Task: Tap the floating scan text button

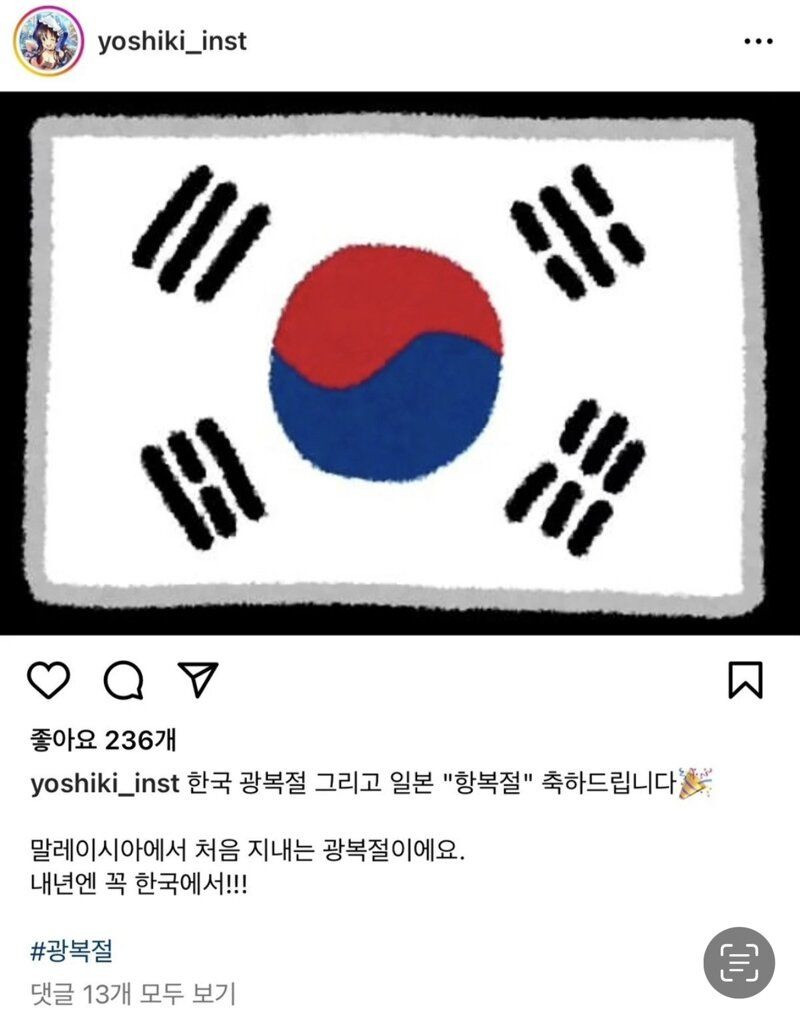Action: (739, 963)
